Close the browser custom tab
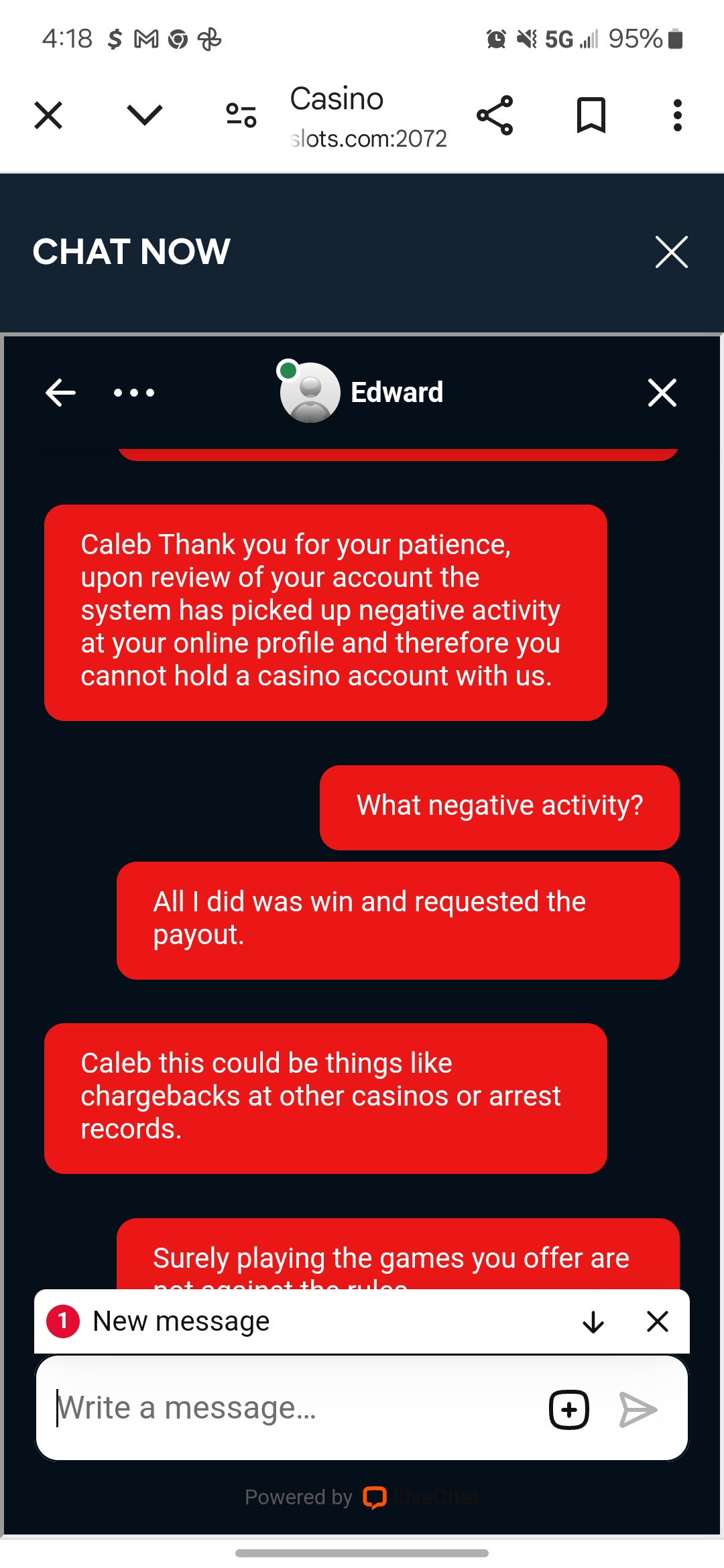This screenshot has width=724, height=1568. [48, 115]
